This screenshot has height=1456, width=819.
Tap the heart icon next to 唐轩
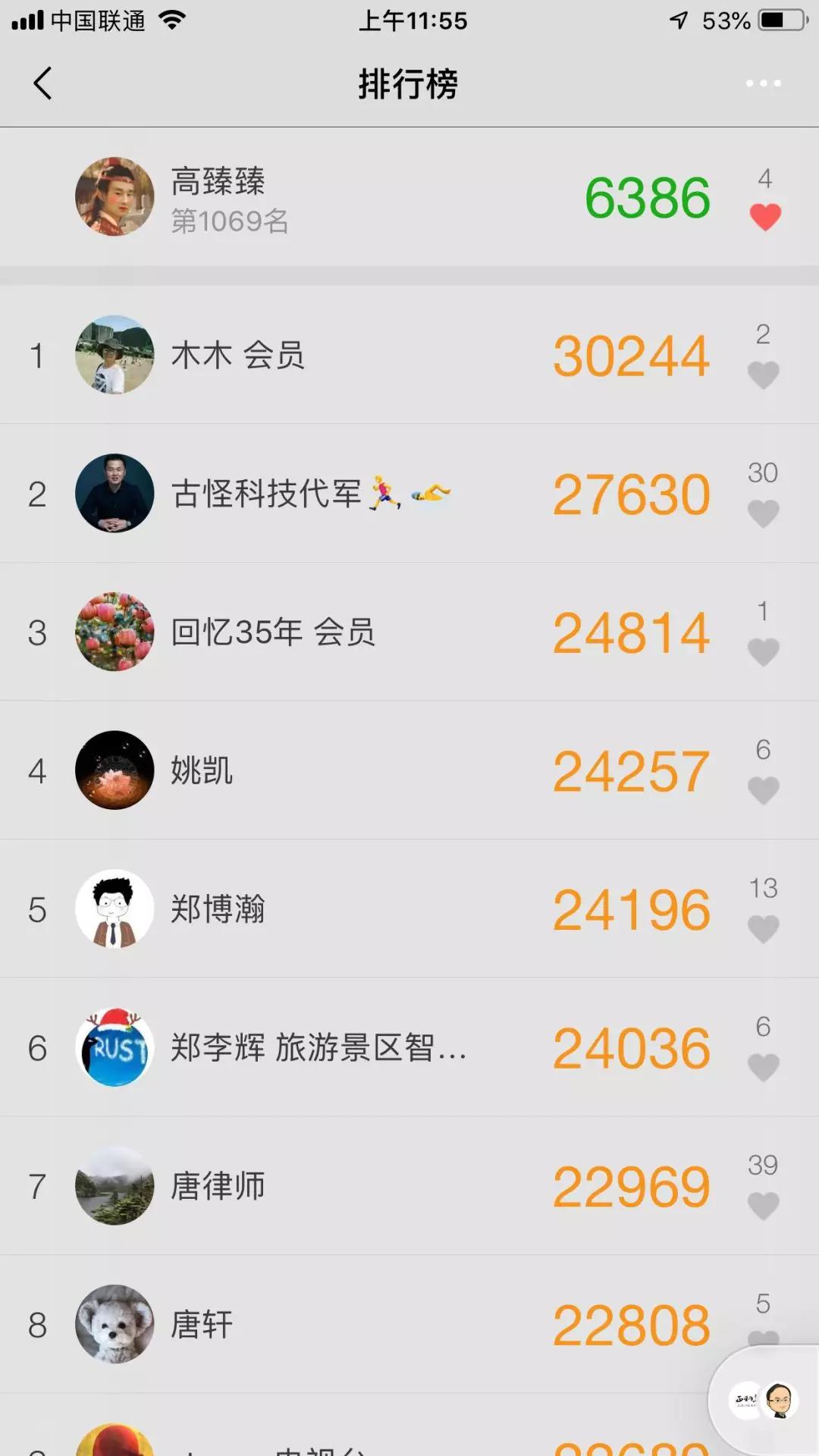pyautogui.click(x=764, y=1338)
